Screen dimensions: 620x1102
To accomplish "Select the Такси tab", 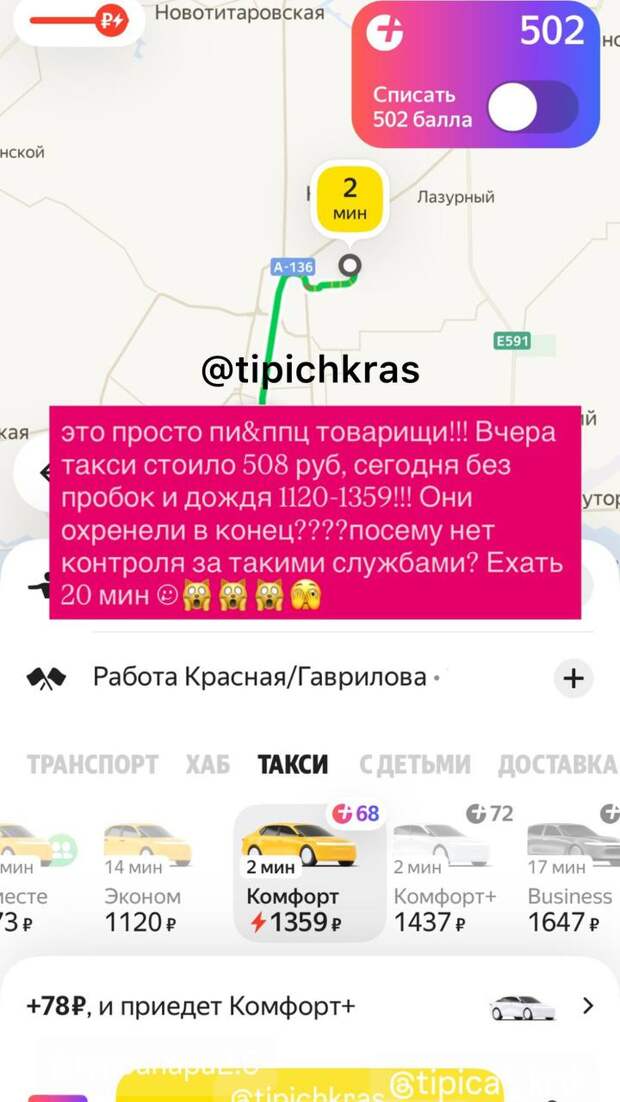I will coord(293,764).
